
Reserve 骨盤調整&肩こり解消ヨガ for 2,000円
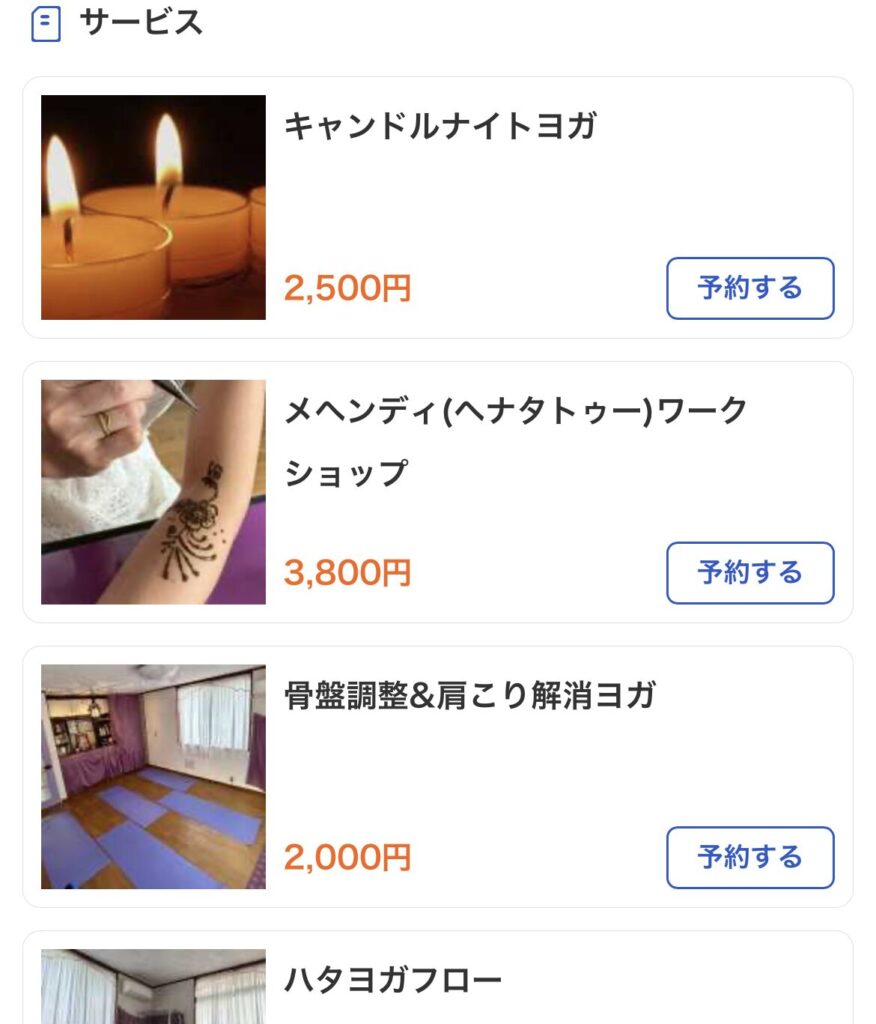[x=750, y=857]
